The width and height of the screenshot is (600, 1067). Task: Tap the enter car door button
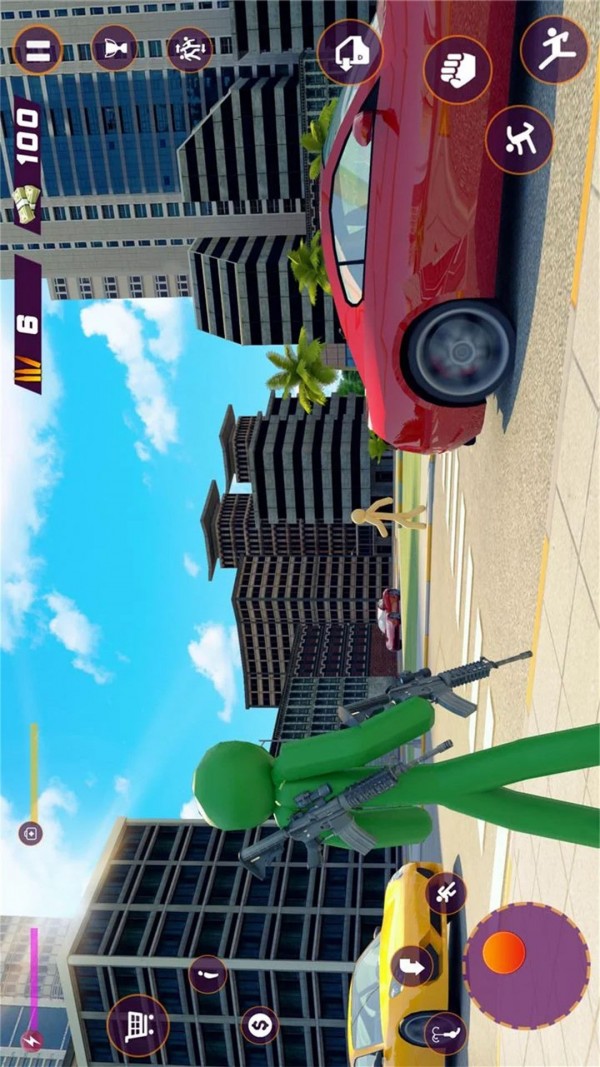pyautogui.click(x=350, y=52)
